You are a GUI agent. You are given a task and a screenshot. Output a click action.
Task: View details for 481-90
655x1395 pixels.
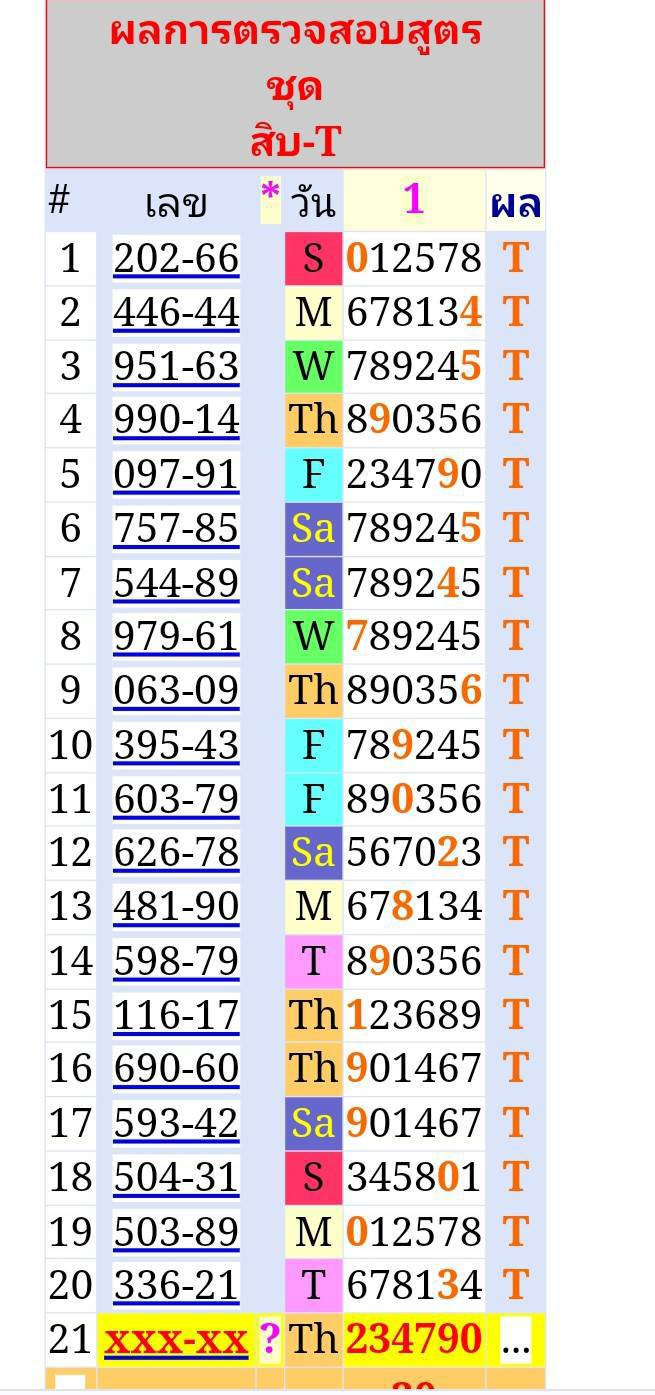176,907
